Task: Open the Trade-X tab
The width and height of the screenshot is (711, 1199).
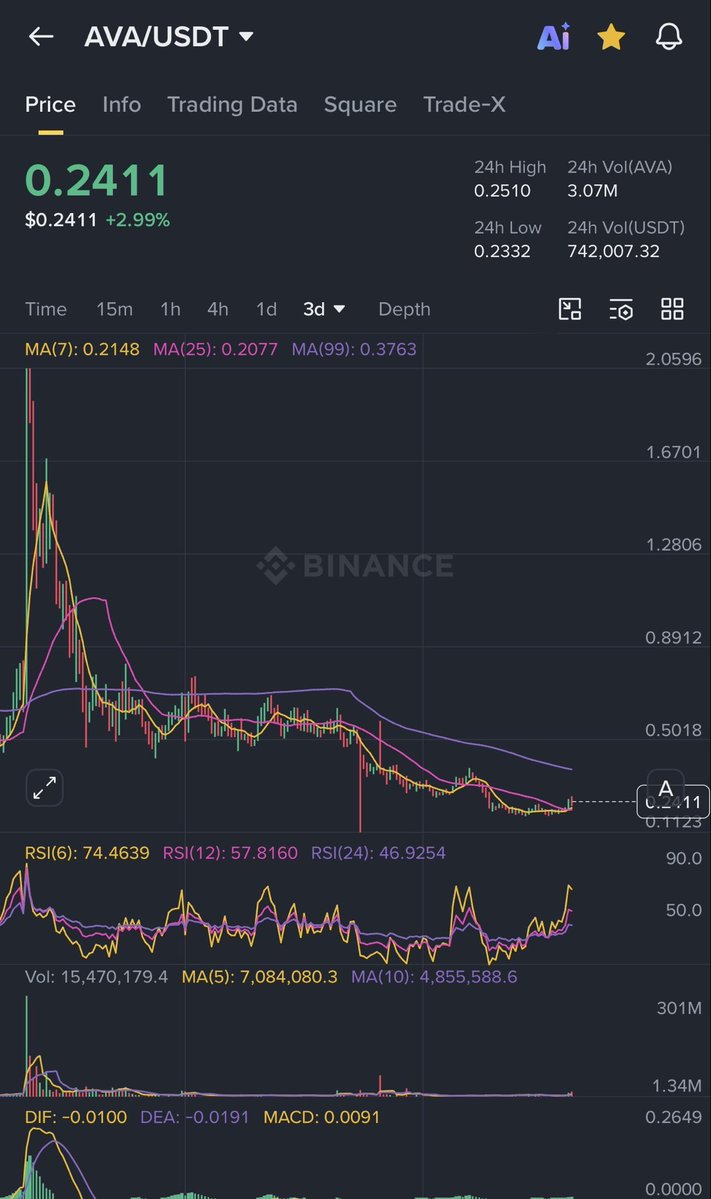Action: (x=464, y=105)
